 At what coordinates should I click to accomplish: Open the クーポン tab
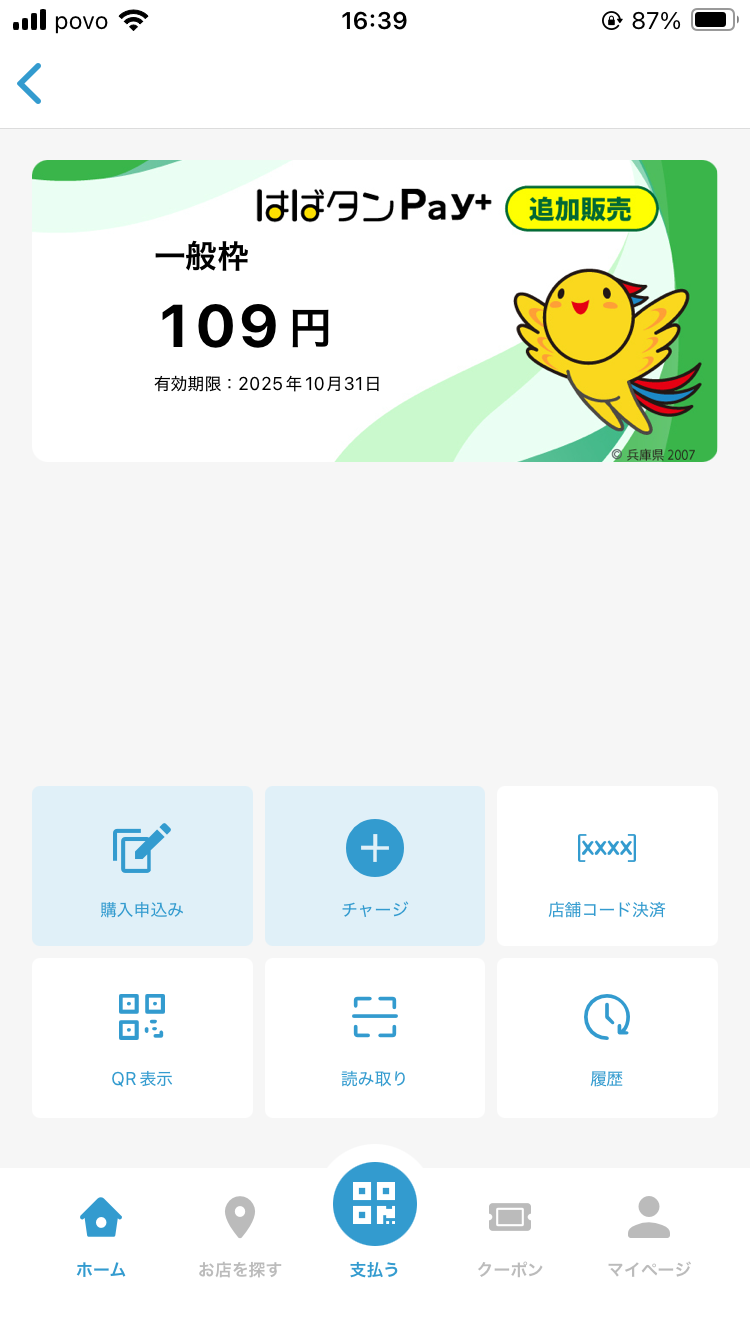click(x=510, y=1236)
